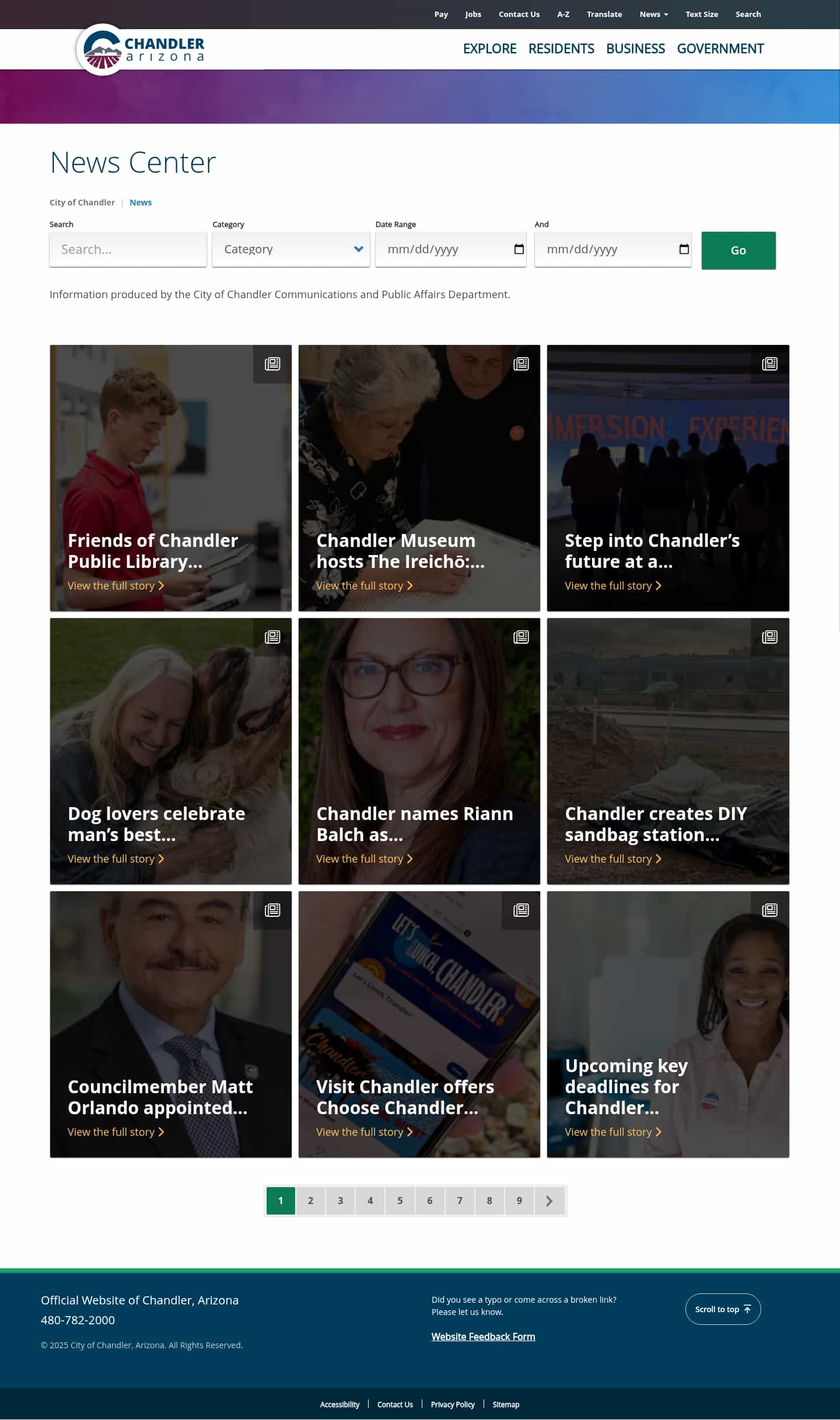Open the Privacy Policy footer link
The height and width of the screenshot is (1420, 840).
click(453, 1405)
